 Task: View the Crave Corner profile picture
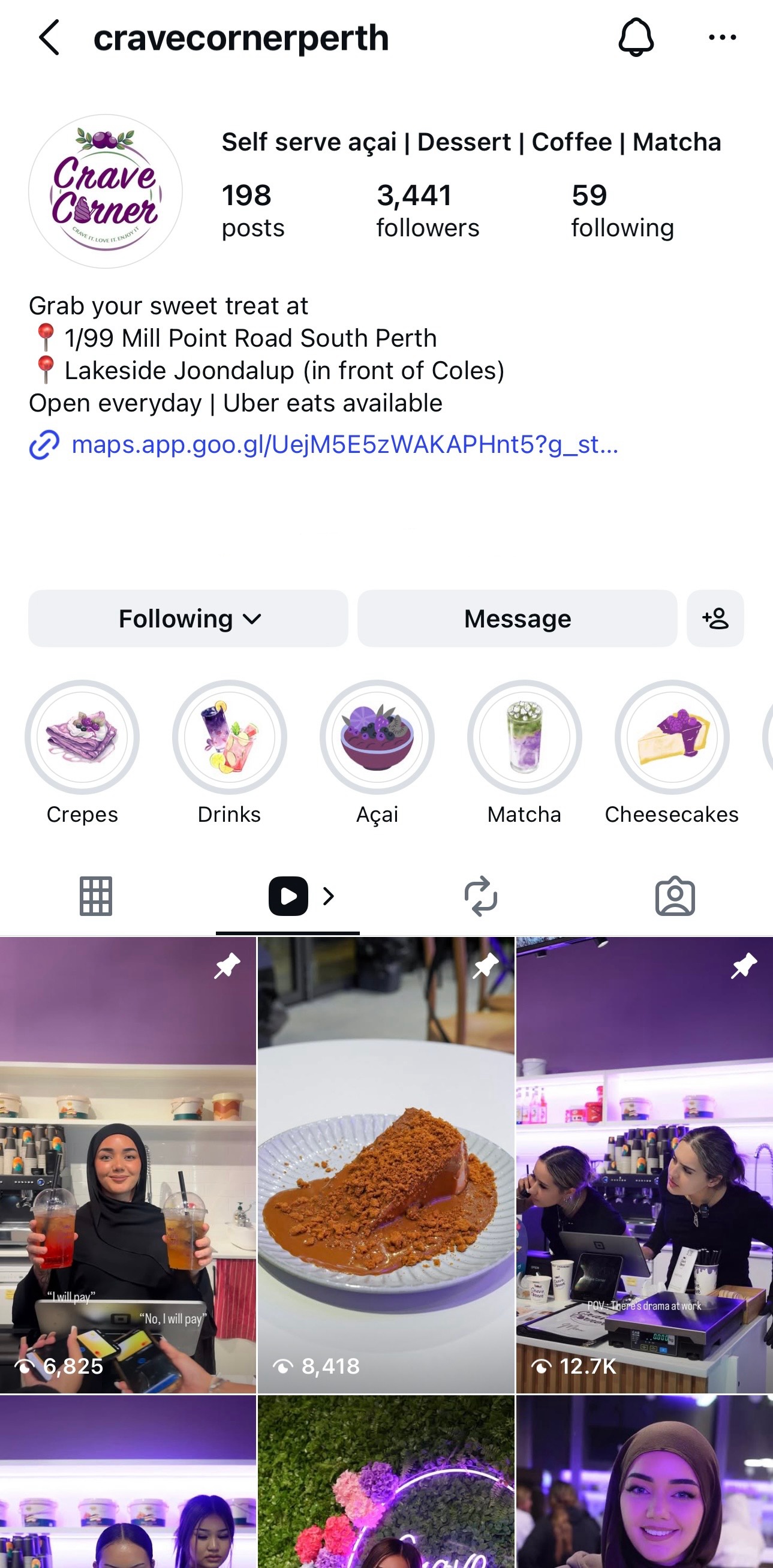point(106,191)
